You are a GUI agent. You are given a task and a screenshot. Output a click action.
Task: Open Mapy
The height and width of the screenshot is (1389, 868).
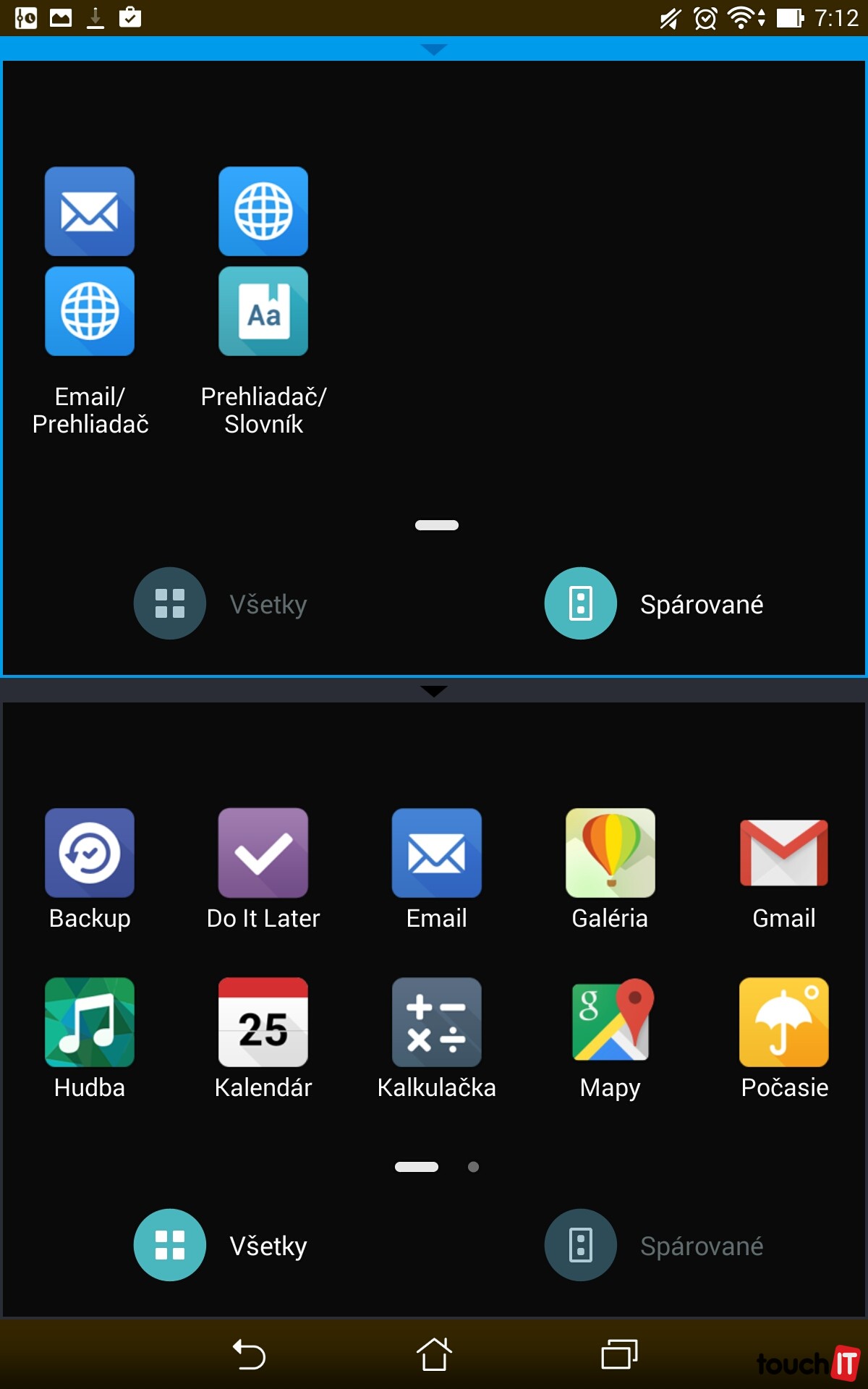[x=610, y=1023]
